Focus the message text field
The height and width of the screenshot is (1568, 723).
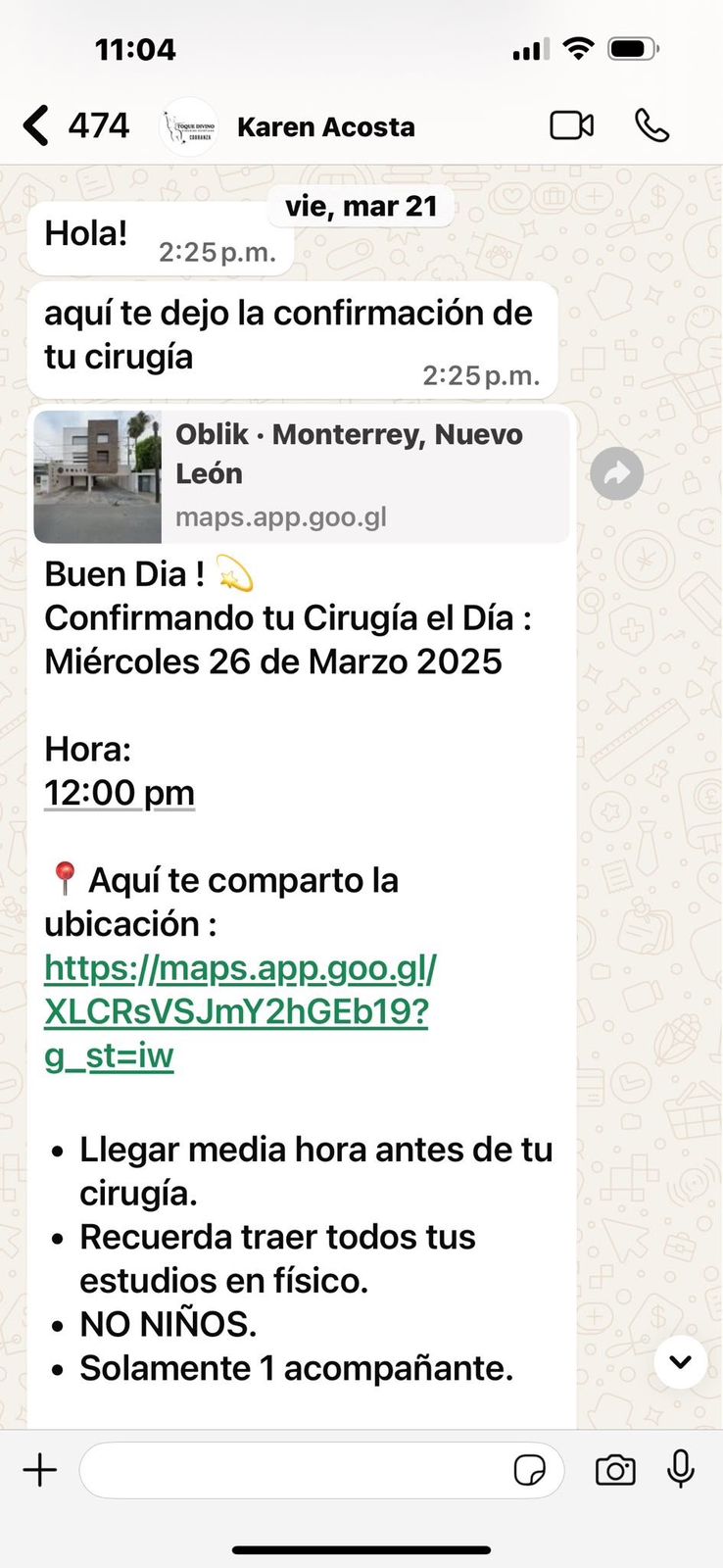click(294, 1470)
